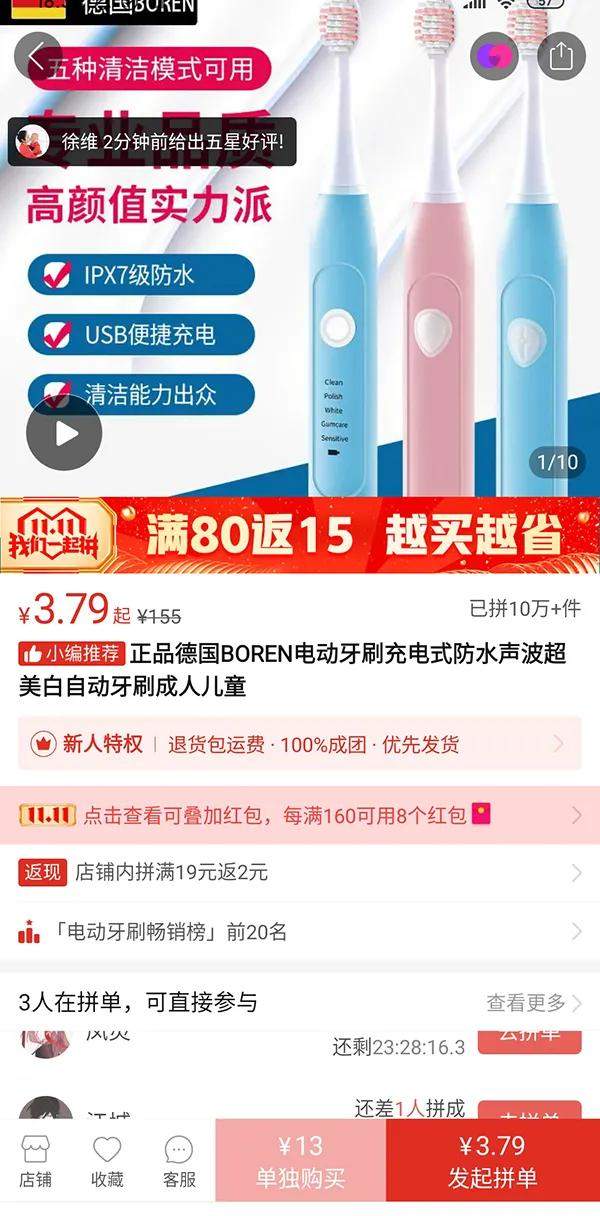Viewport: 600px width, 1216px height.
Task: View stackable 11.11 red packets row
Action: [300, 815]
